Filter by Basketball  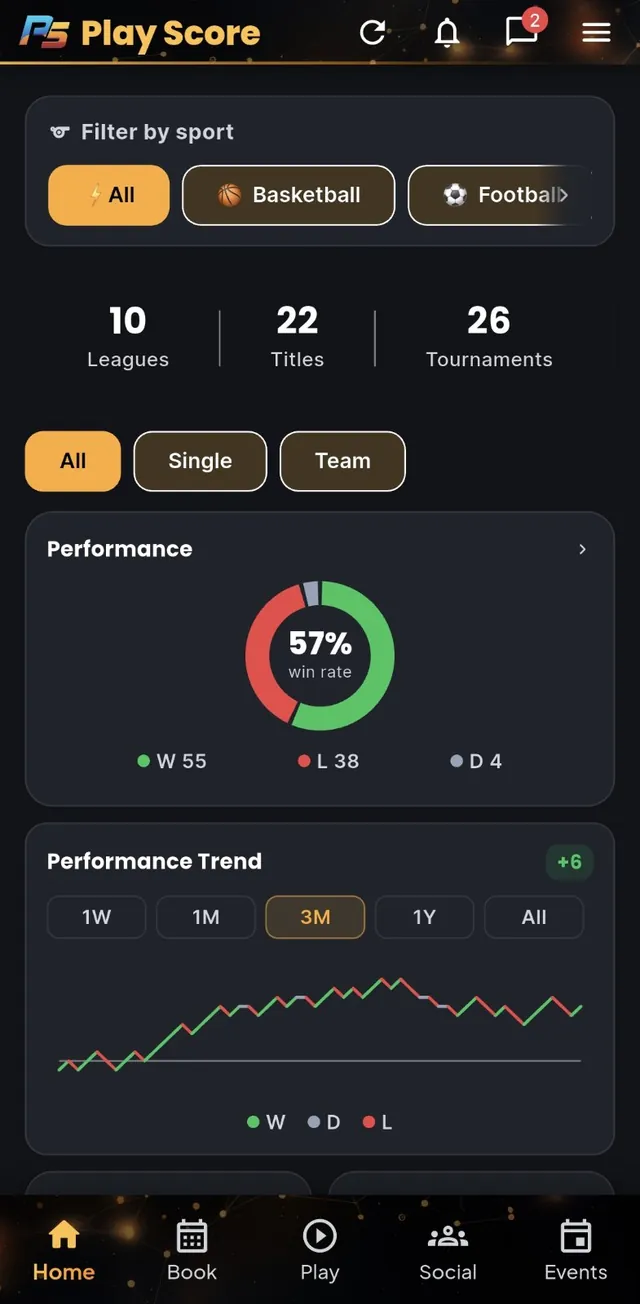[x=289, y=195]
